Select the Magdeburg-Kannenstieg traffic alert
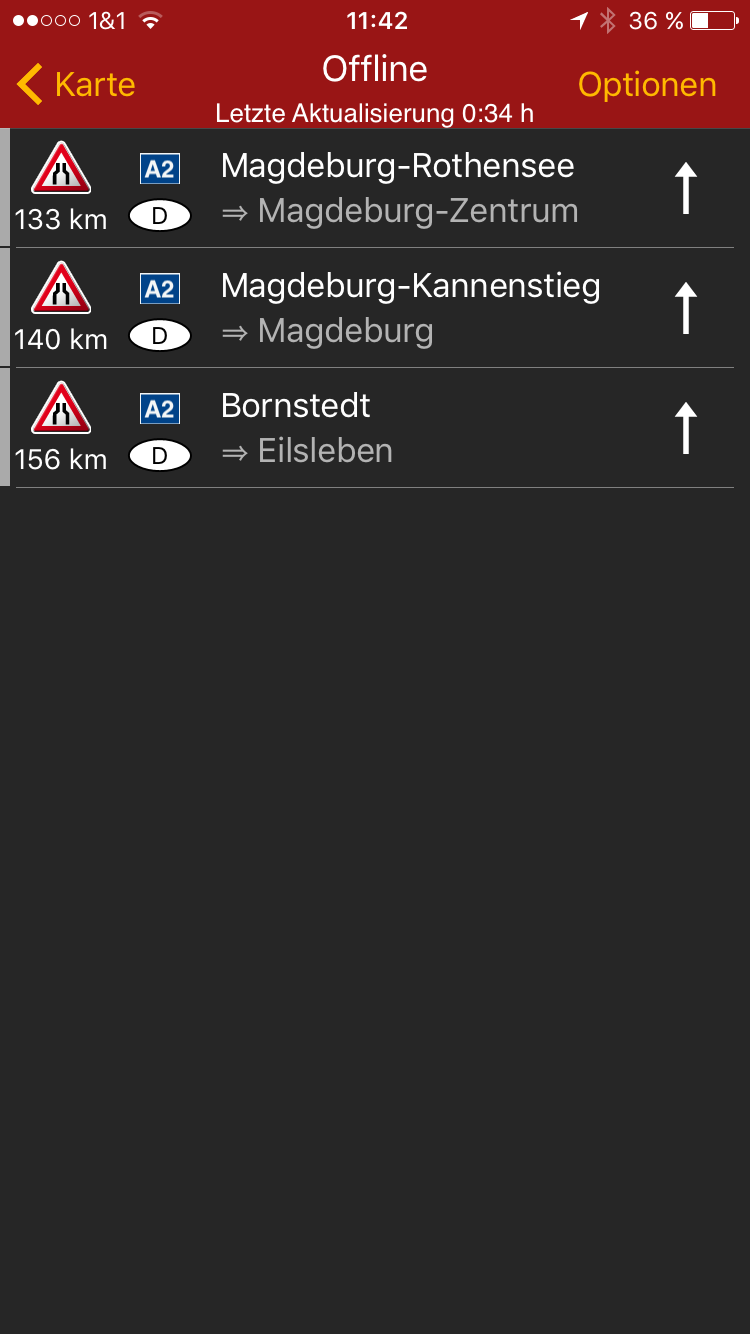 pyautogui.click(x=410, y=308)
